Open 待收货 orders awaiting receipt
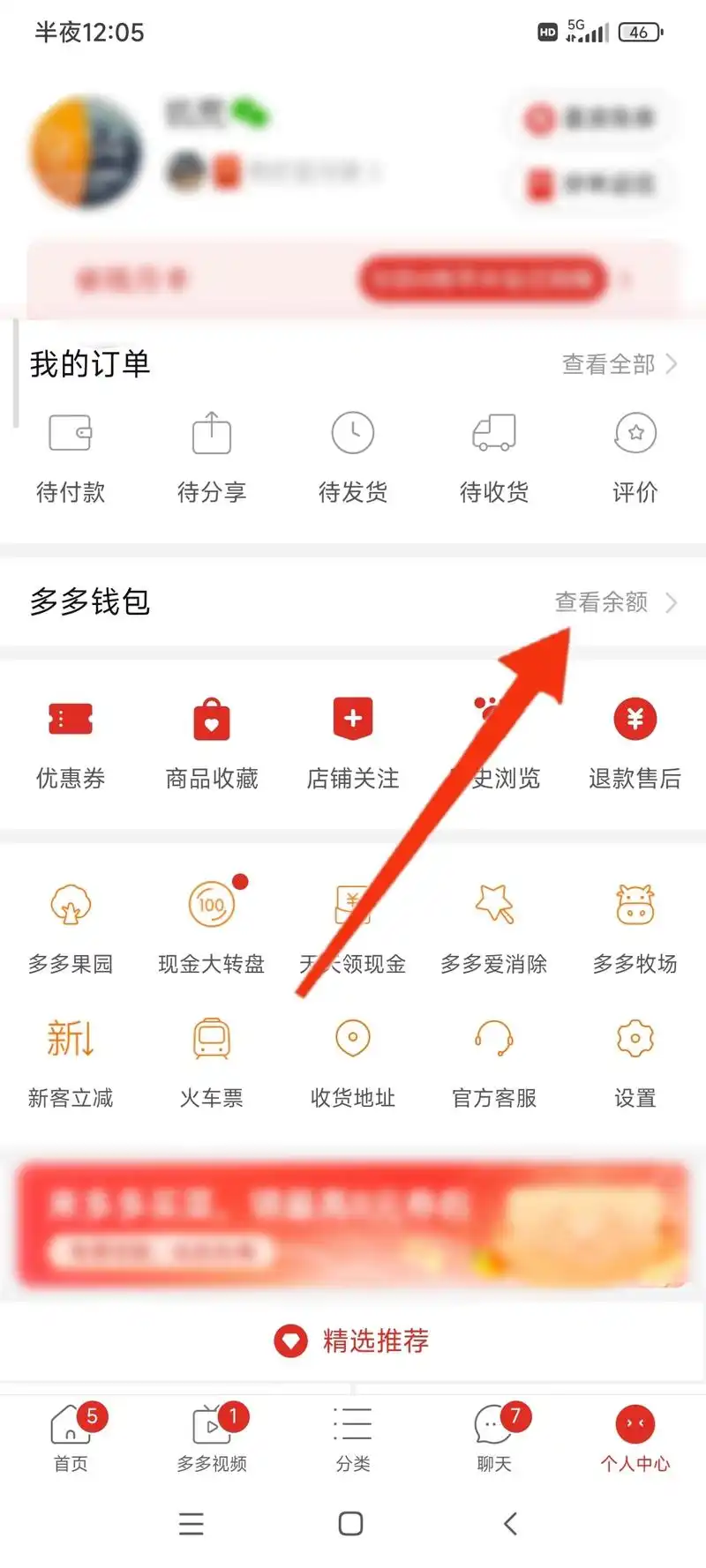 click(x=494, y=456)
